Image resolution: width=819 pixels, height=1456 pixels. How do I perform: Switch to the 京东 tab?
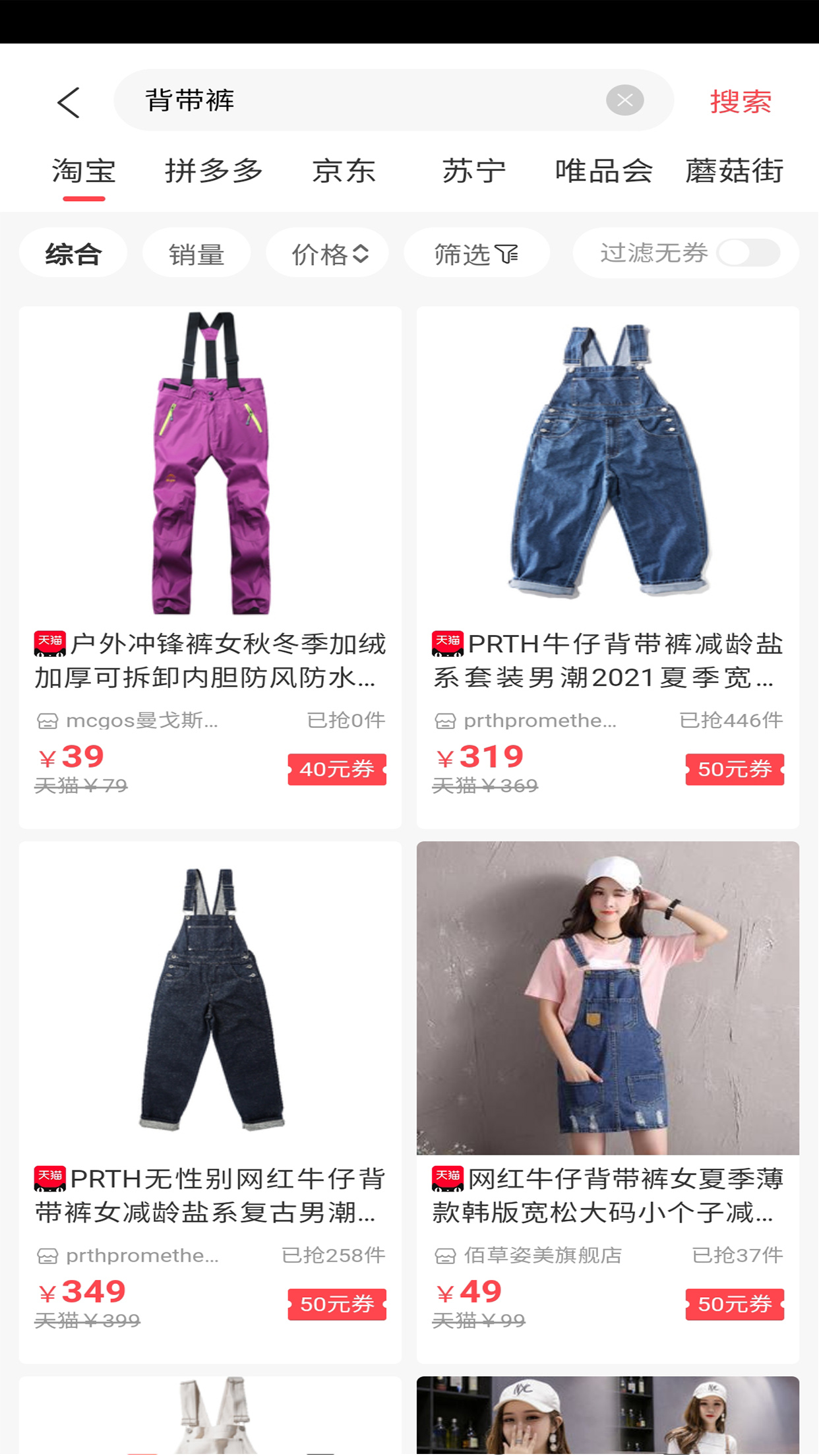344,171
